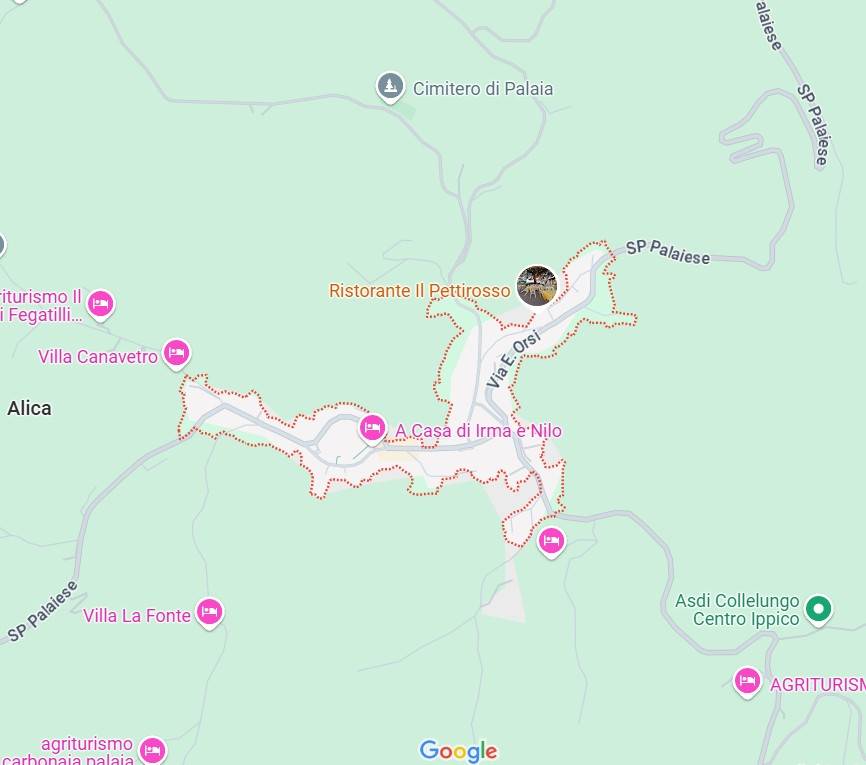The width and height of the screenshot is (866, 765).
Task: Open Asdi Collelungo Centro Ippico marker
Action: pyautogui.click(x=819, y=608)
